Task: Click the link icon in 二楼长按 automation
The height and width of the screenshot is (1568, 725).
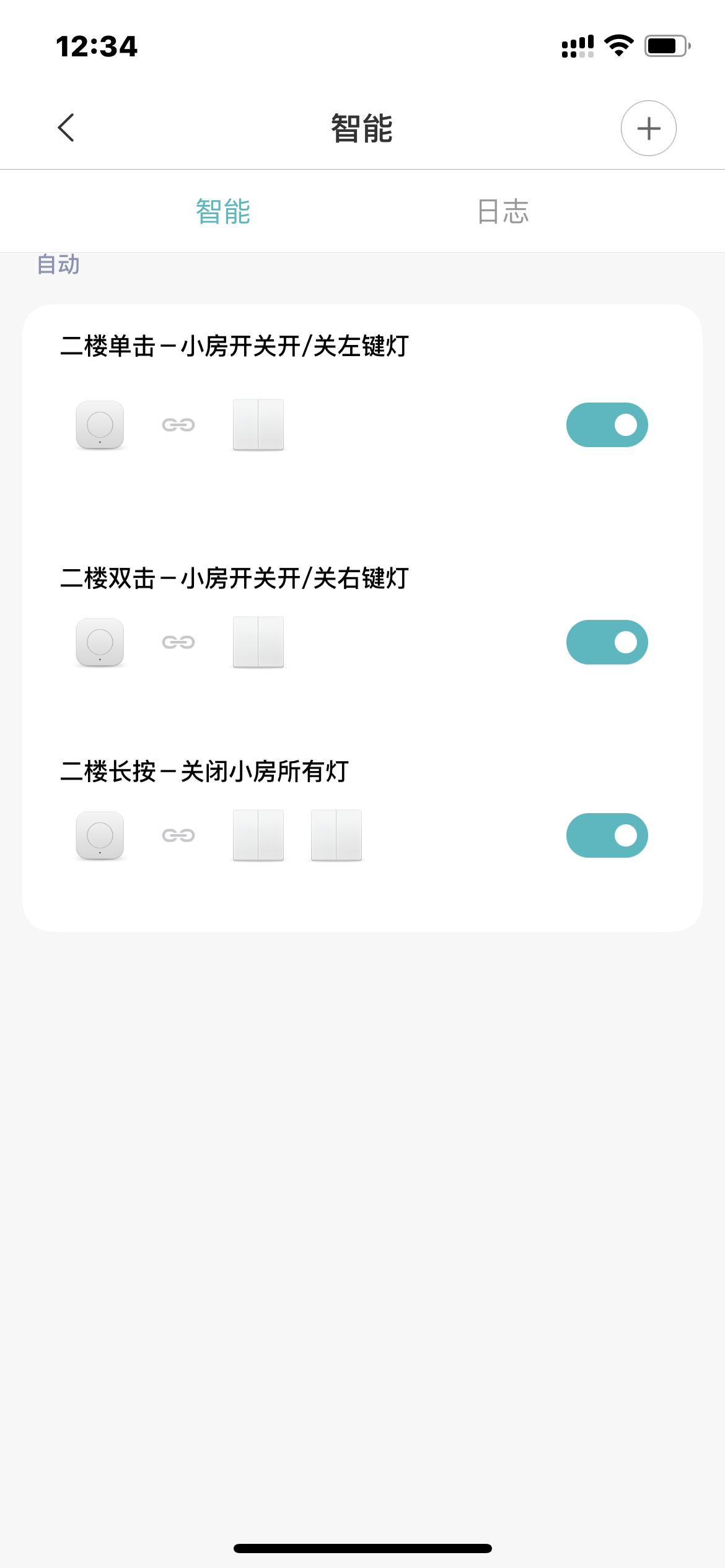Action: coord(180,835)
